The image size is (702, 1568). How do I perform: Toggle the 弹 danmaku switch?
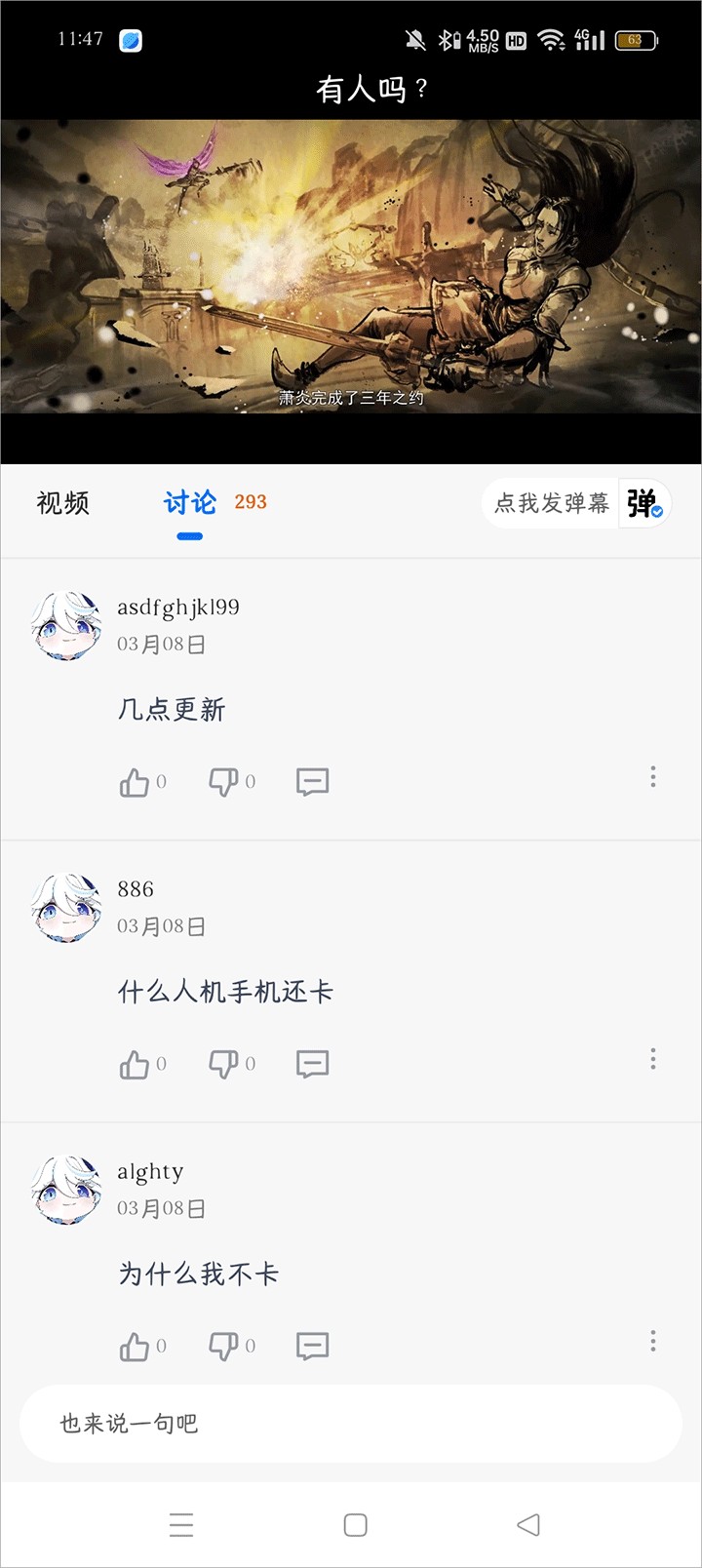644,504
